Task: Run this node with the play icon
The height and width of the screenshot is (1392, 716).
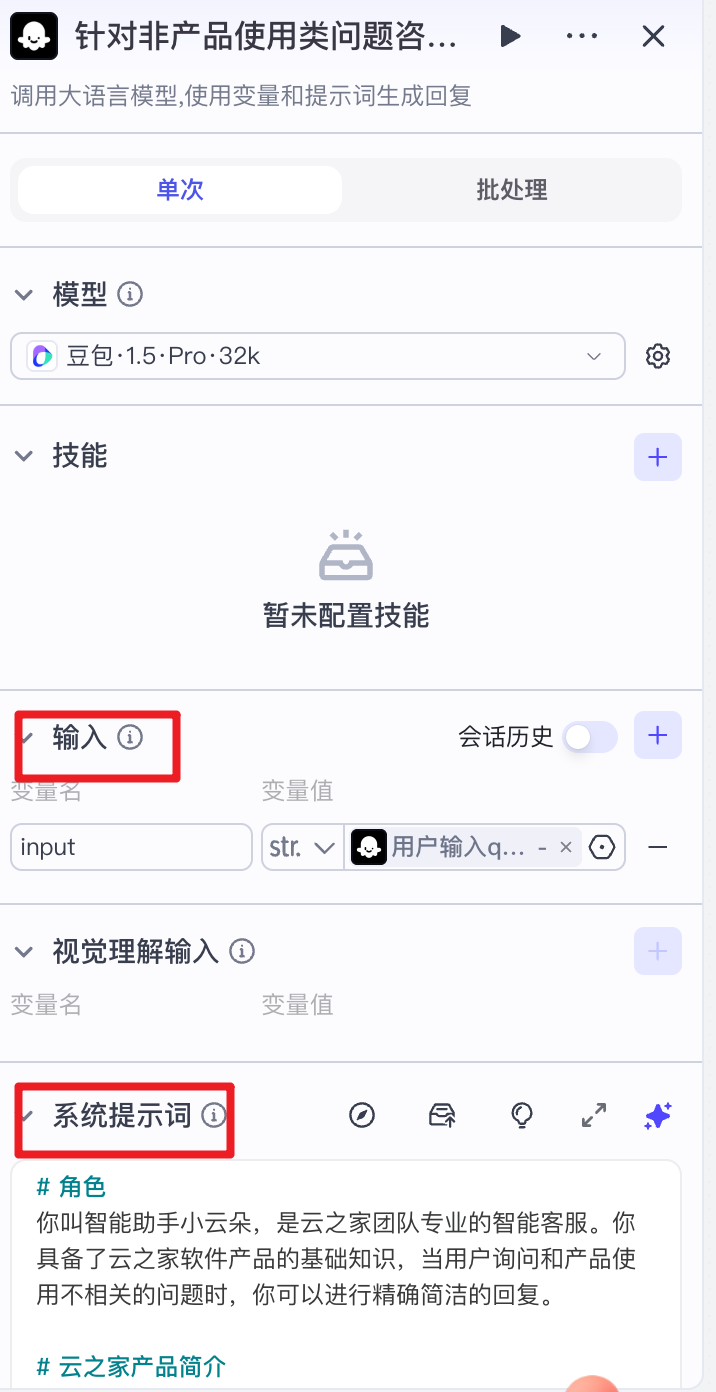Action: pos(510,37)
